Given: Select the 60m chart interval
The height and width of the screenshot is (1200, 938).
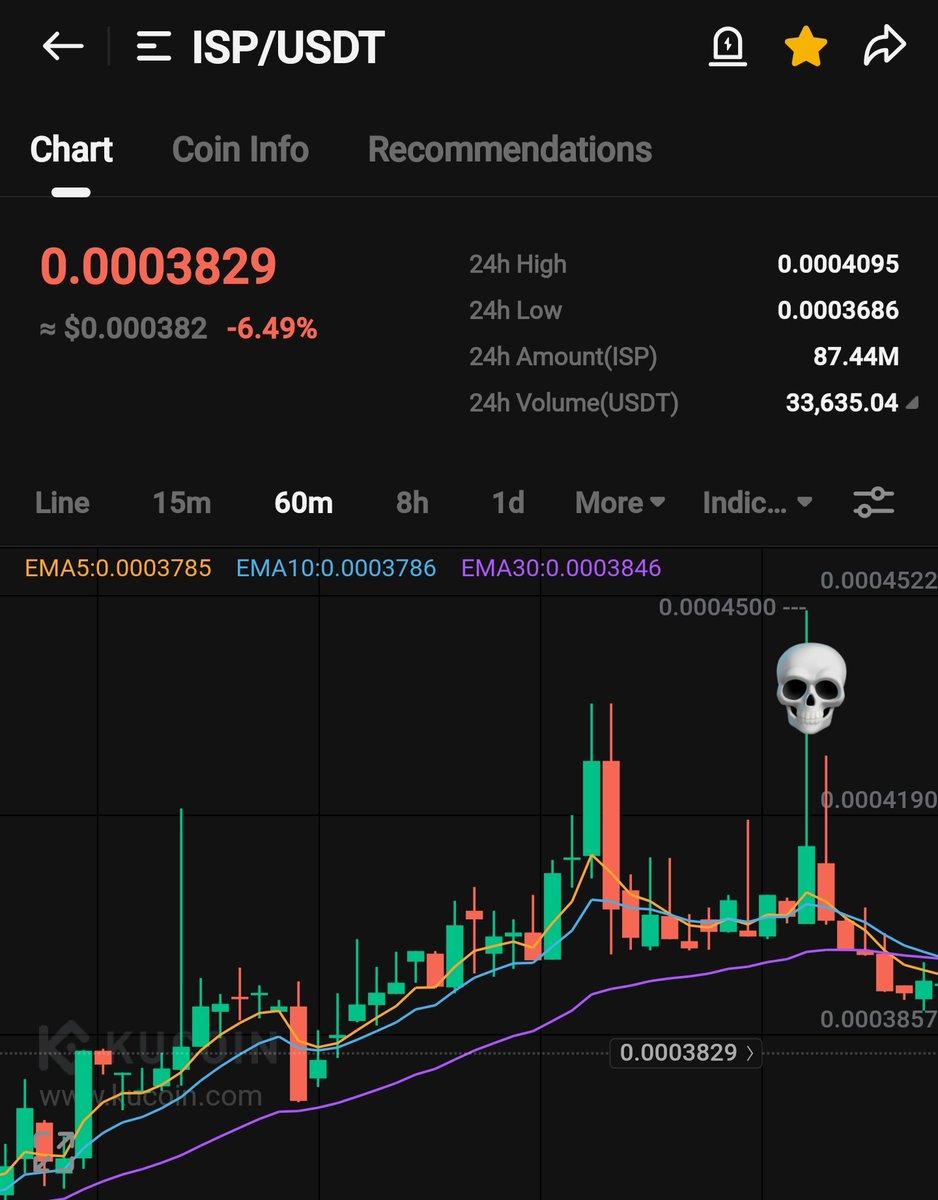Looking at the screenshot, I should [303, 502].
